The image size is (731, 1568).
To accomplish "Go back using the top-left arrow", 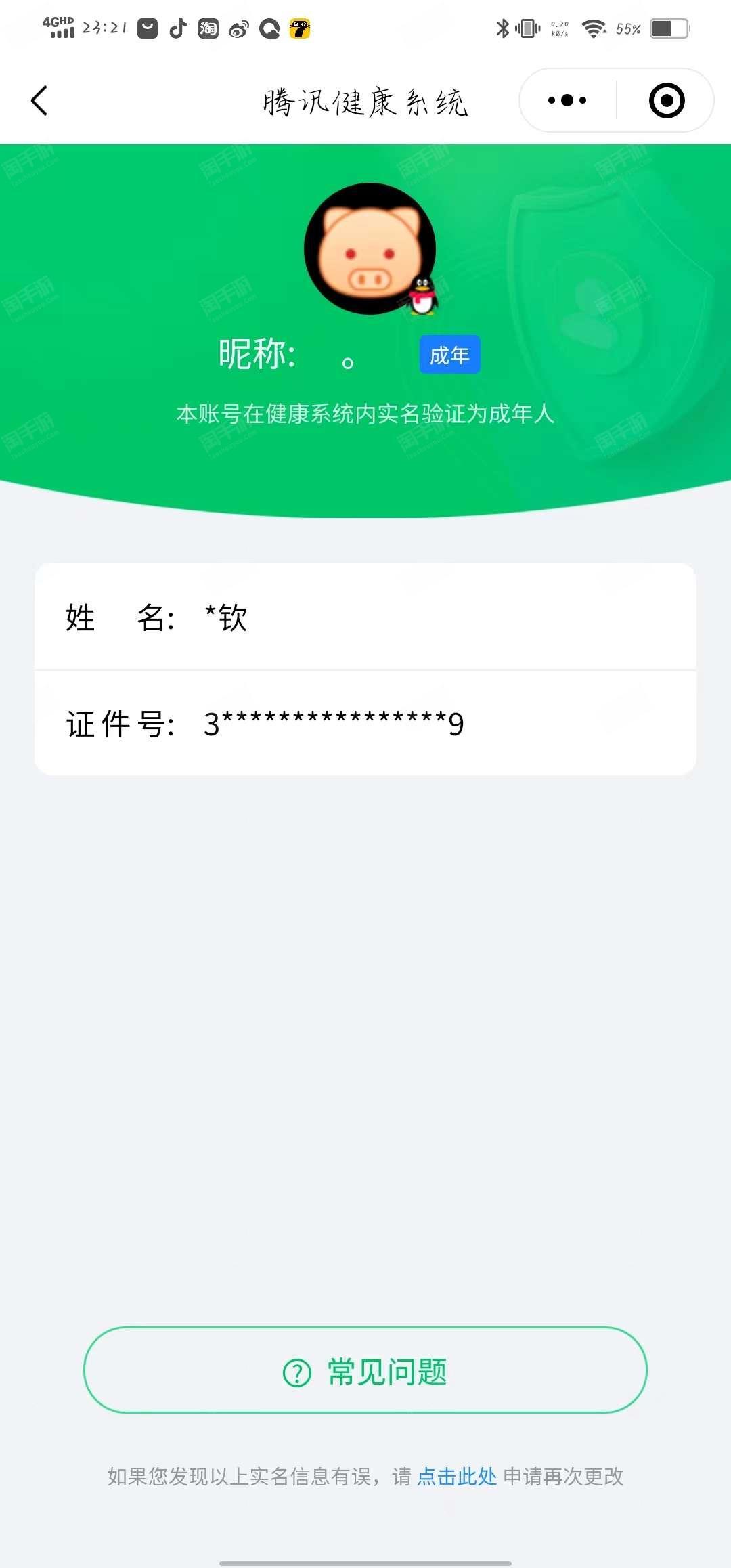I will point(39,101).
